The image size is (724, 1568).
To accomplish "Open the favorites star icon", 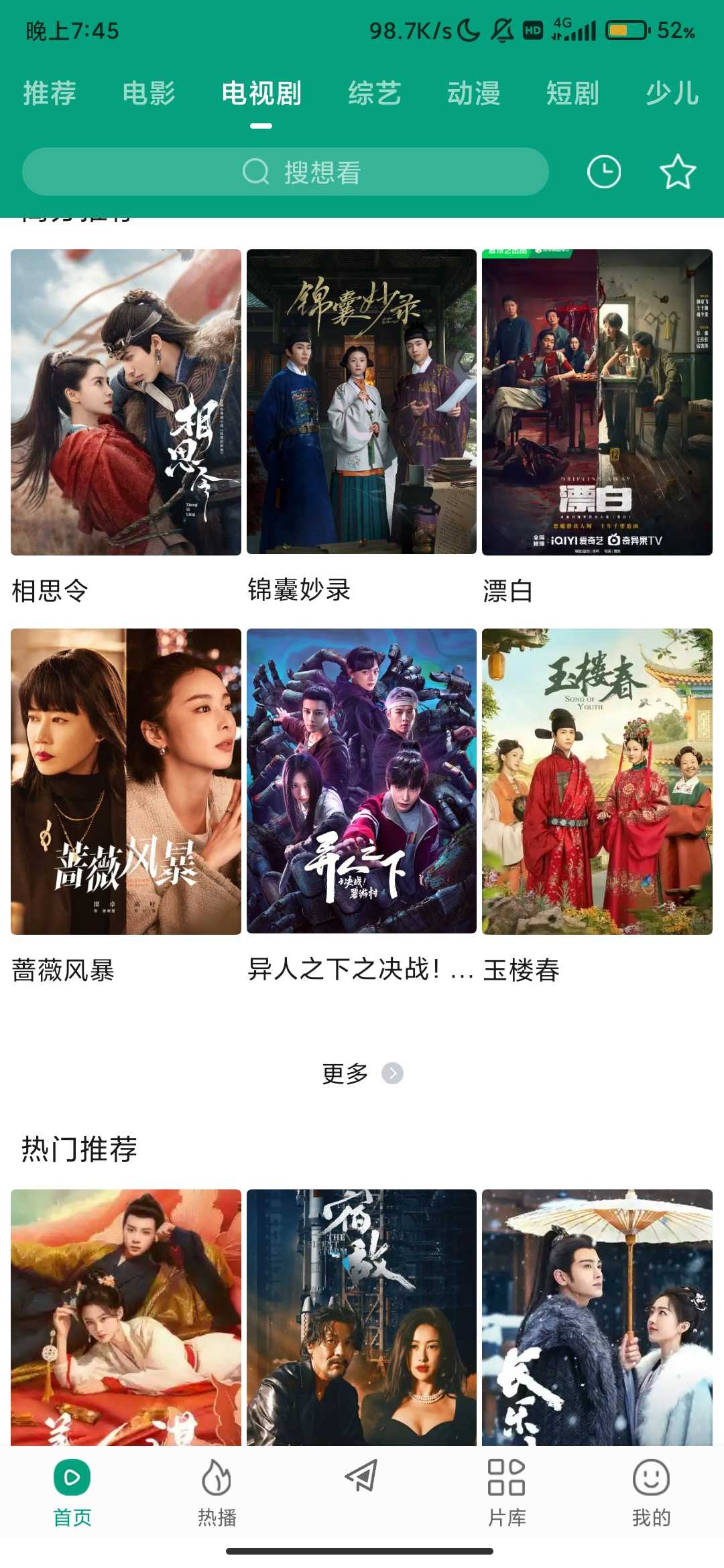I will 678,172.
